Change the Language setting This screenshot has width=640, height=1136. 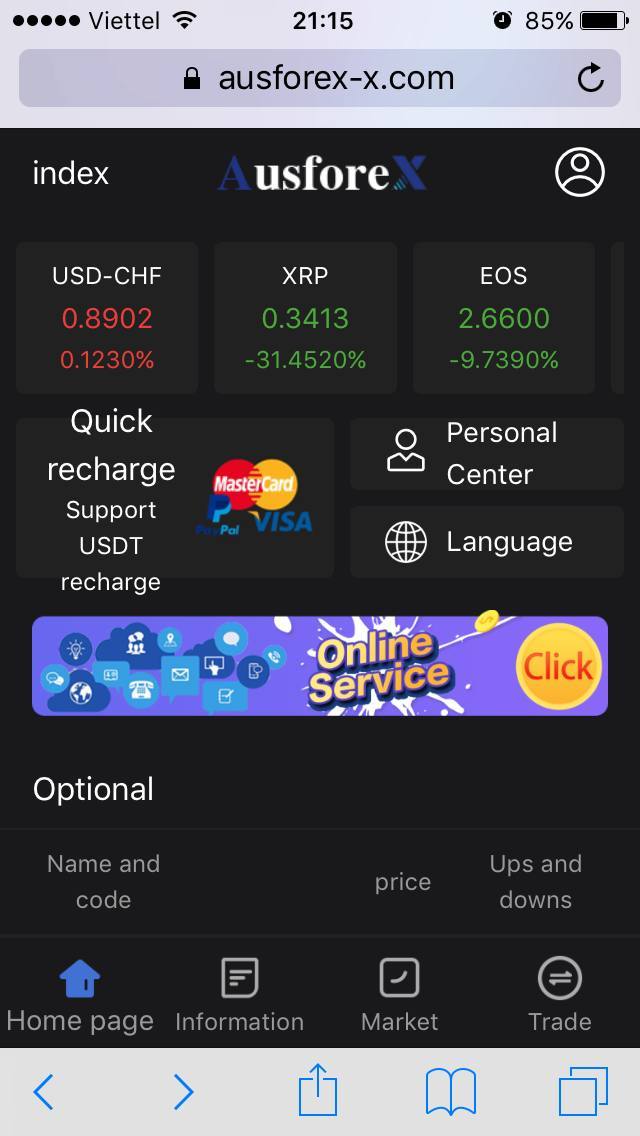click(x=487, y=542)
